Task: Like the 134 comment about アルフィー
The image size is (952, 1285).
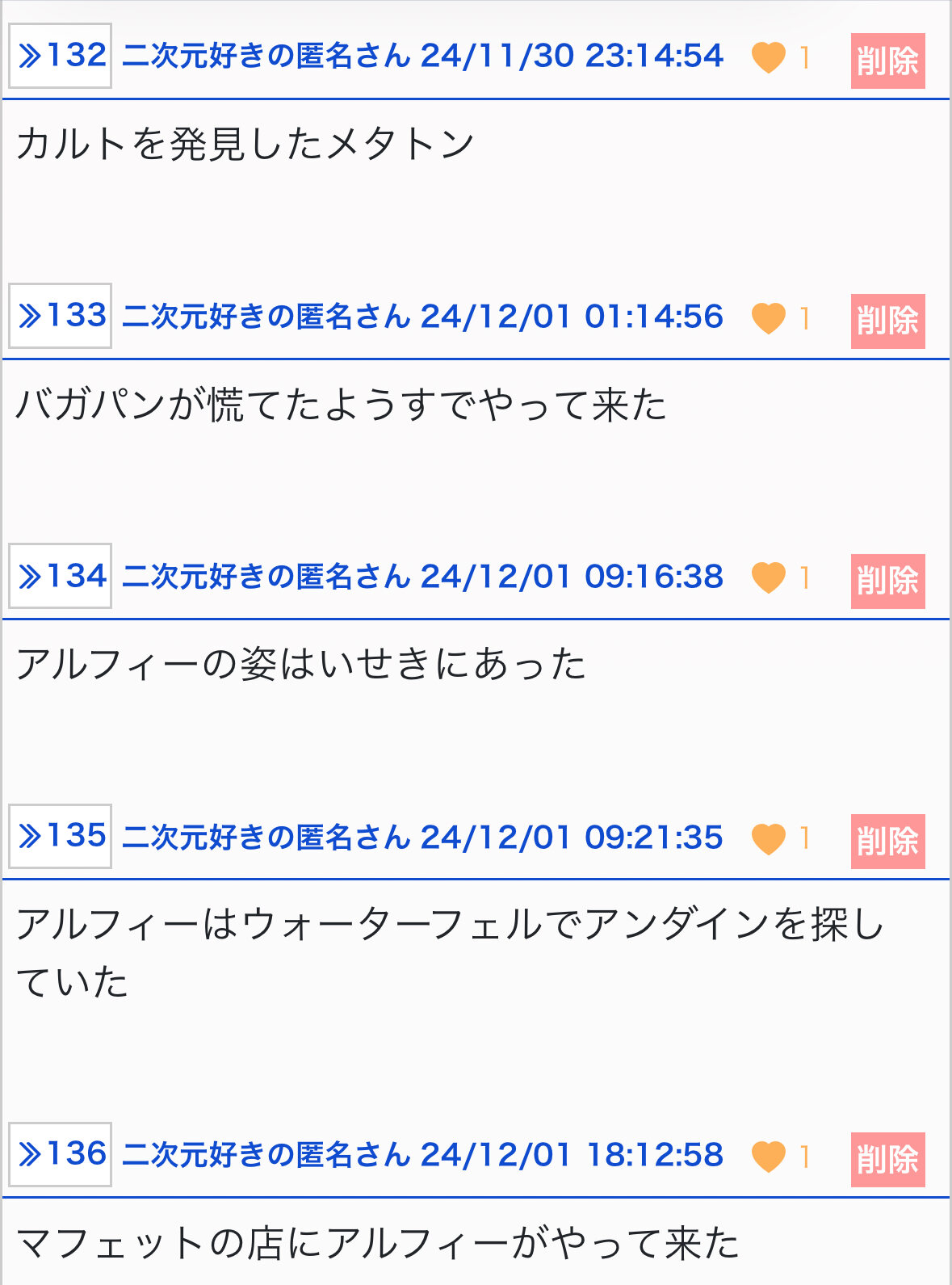Action: pyautogui.click(x=768, y=577)
